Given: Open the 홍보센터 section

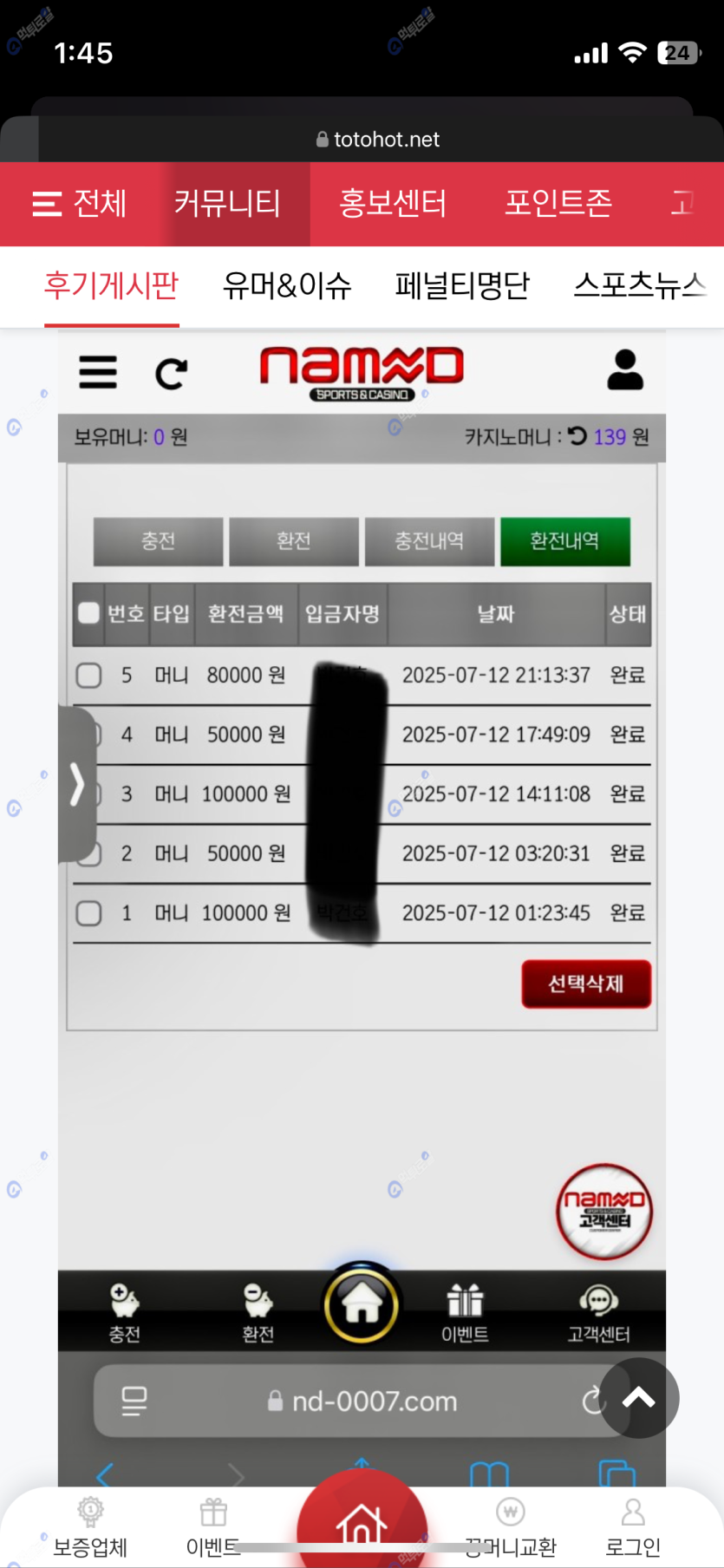Looking at the screenshot, I should (393, 204).
